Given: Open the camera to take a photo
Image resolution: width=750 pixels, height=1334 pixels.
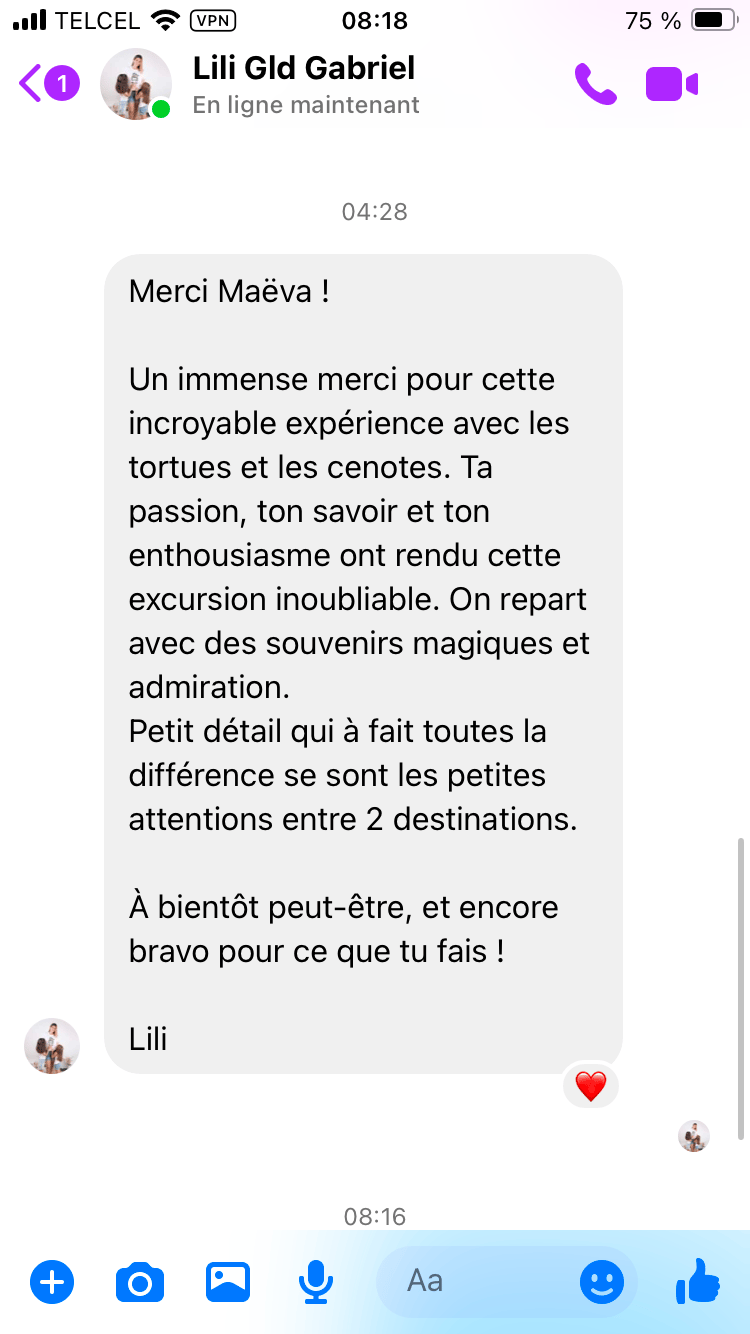Looking at the screenshot, I should 140,1281.
